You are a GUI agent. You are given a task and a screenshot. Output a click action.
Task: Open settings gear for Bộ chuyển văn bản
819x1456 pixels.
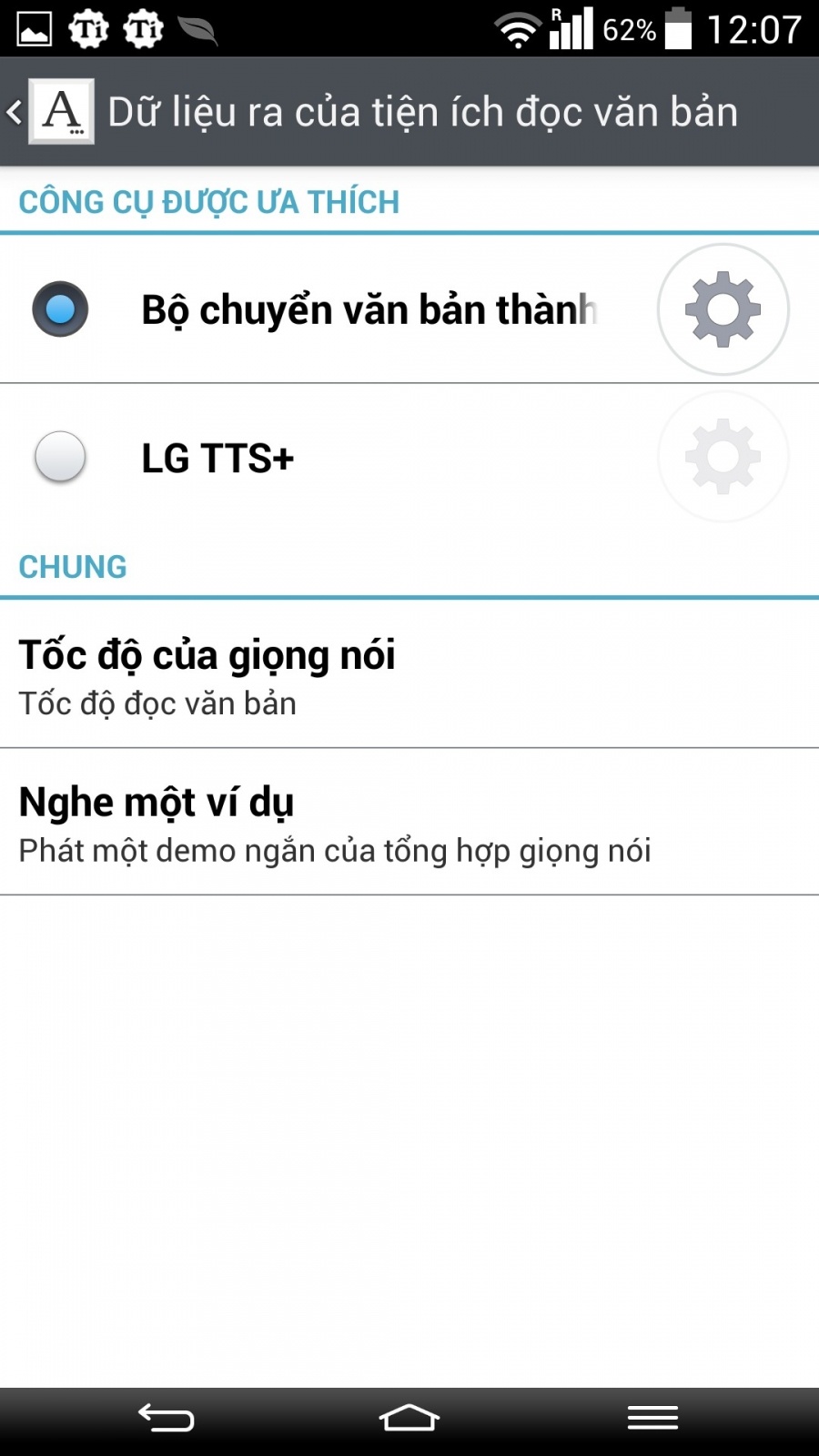(x=723, y=309)
